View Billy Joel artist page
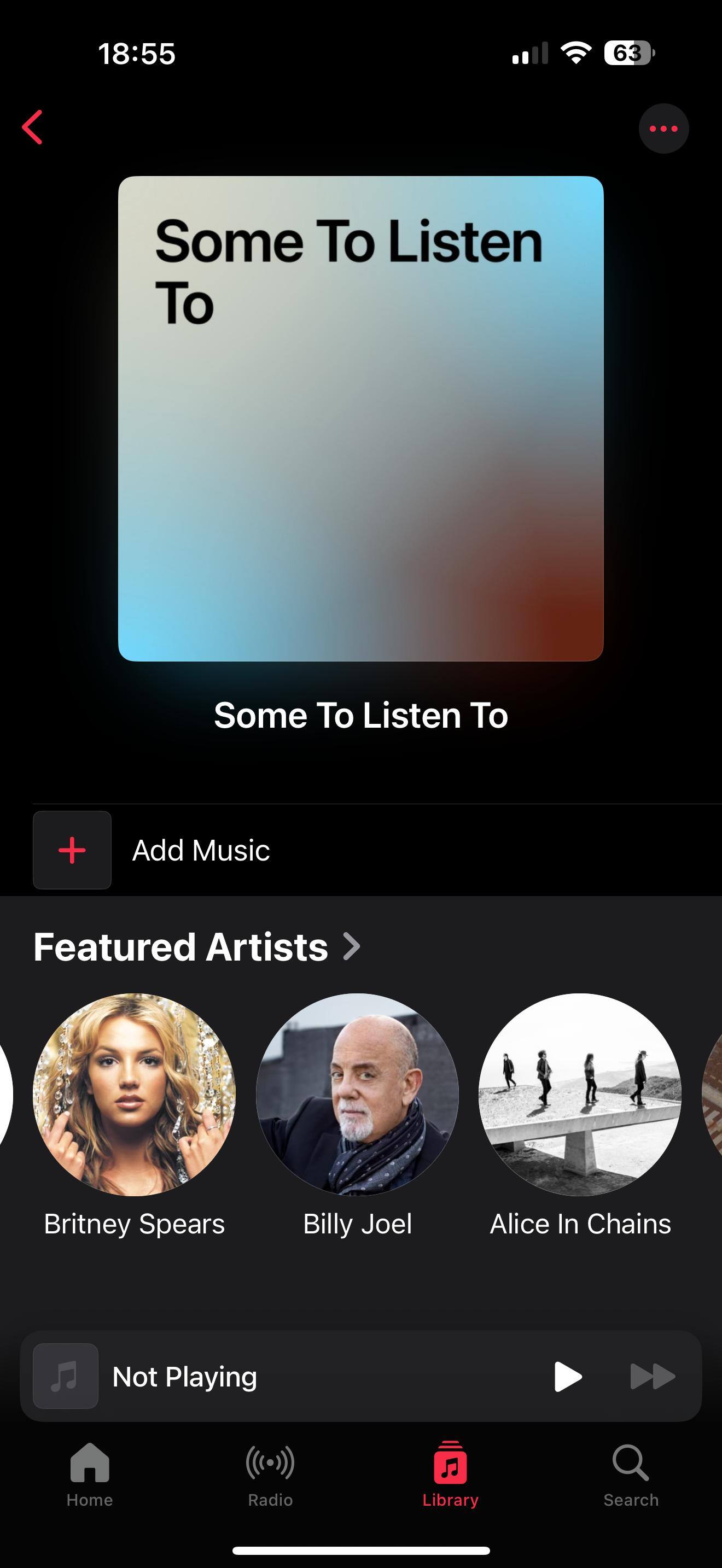This screenshot has height=1568, width=722. click(357, 1095)
